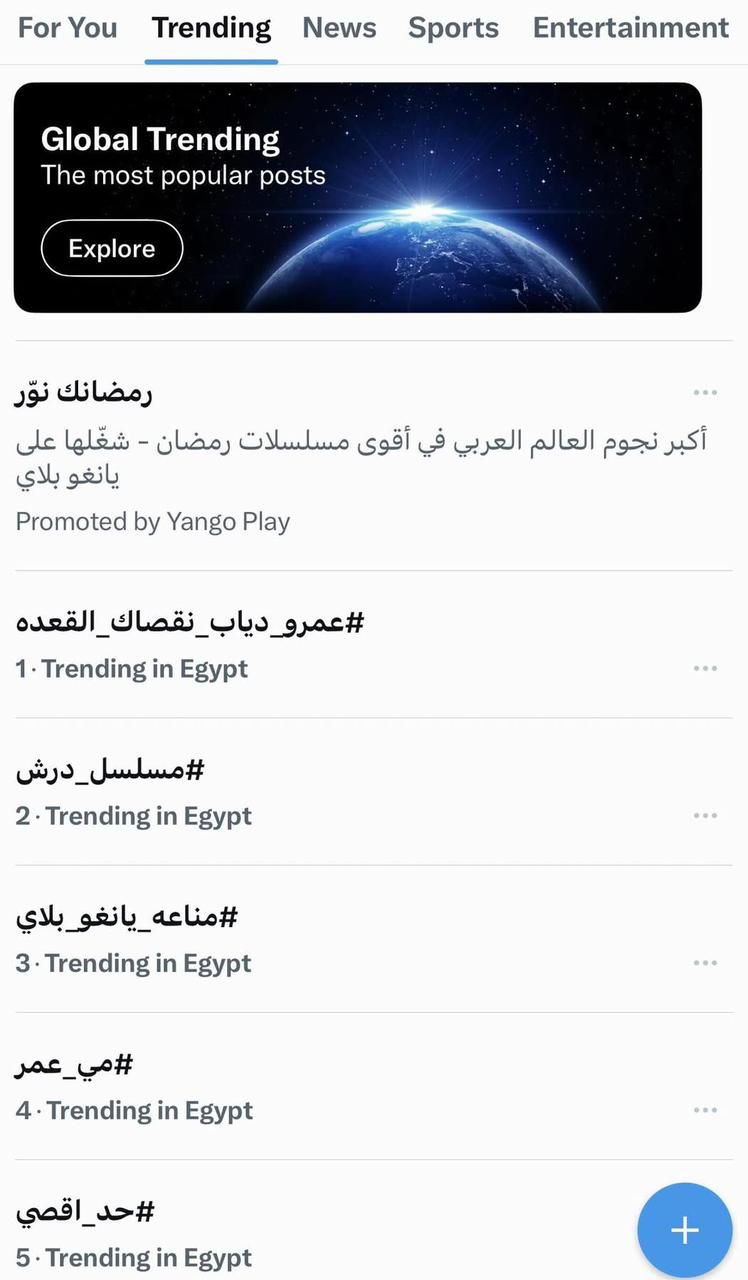Open more options for Yango Play promotion
748x1280 pixels.
pos(705,393)
